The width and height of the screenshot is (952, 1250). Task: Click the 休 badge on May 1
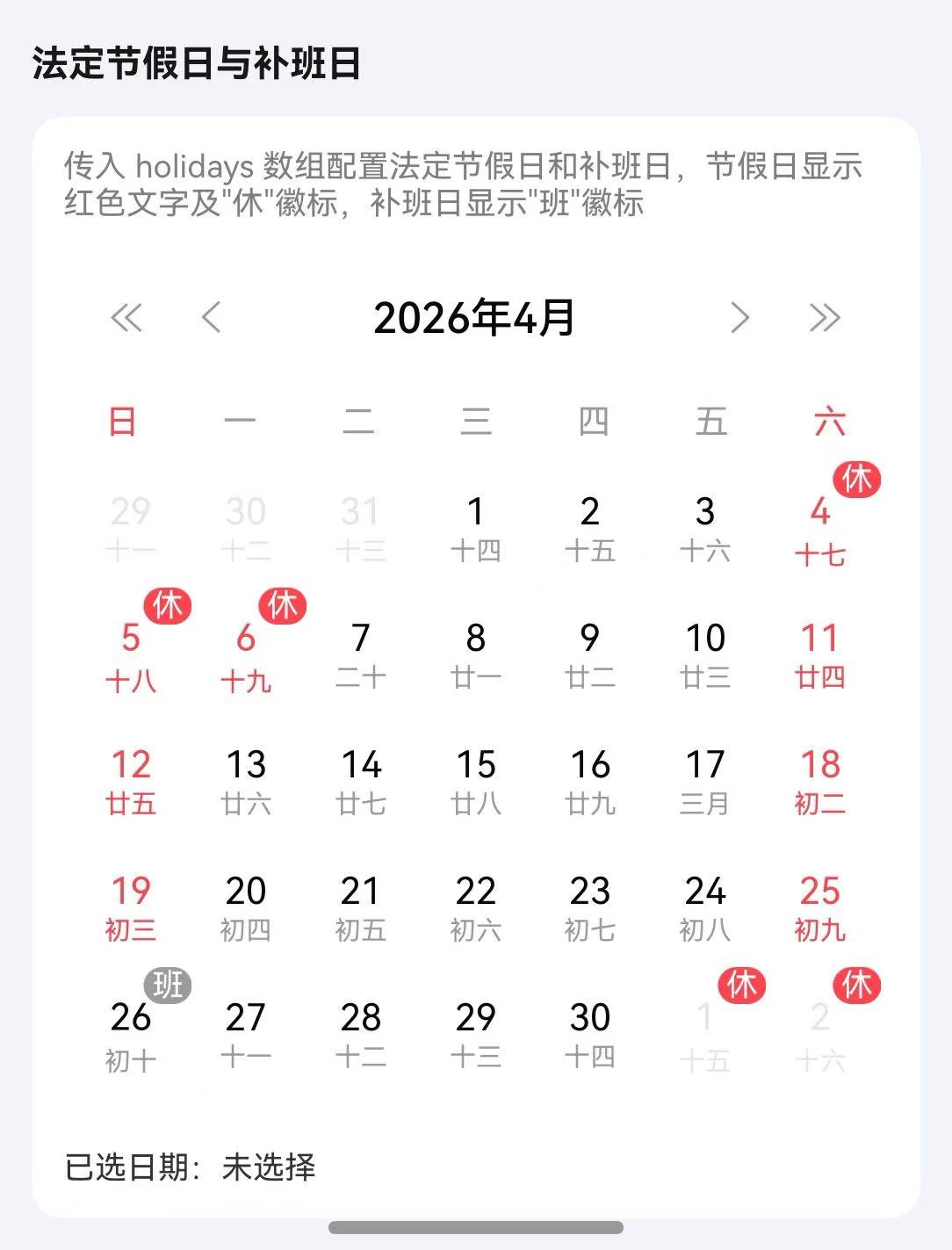pos(741,985)
